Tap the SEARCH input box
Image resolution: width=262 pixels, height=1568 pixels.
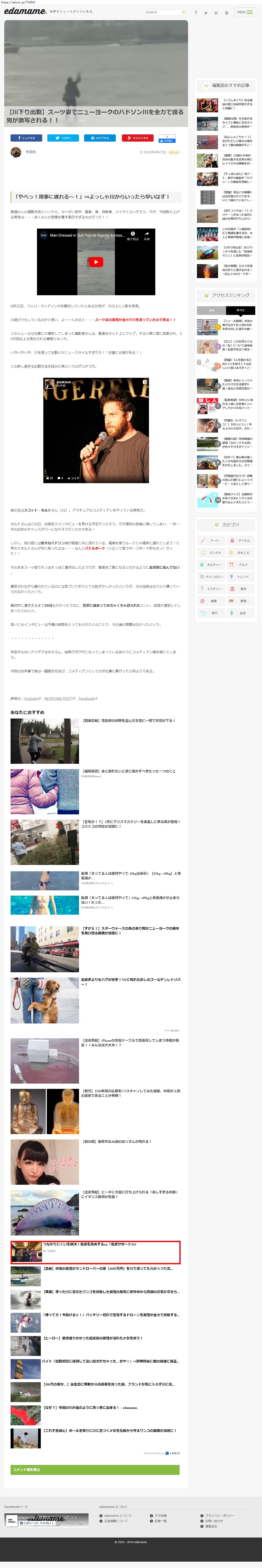(x=163, y=12)
